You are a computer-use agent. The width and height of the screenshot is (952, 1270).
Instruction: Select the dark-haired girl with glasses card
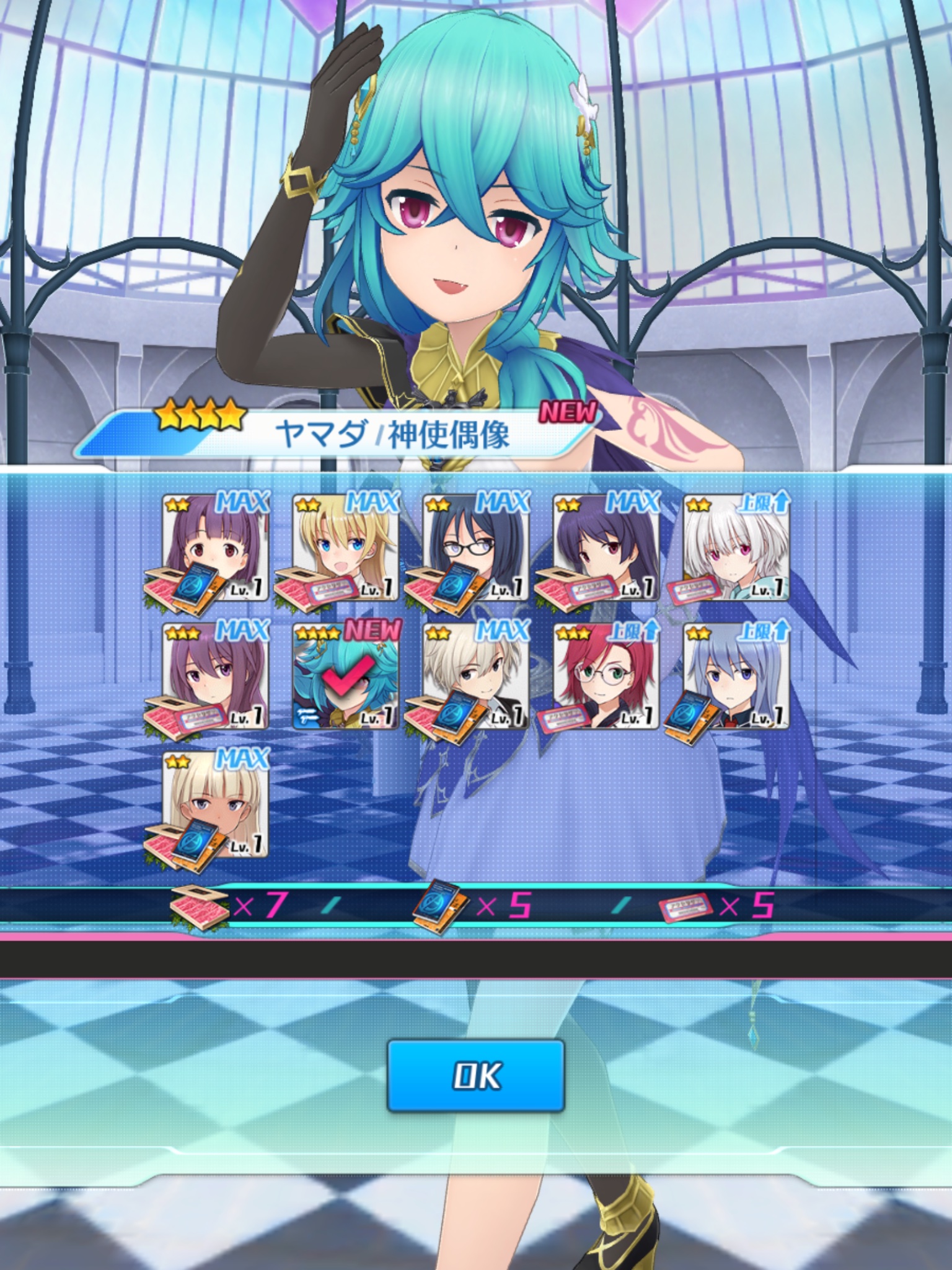click(x=475, y=548)
